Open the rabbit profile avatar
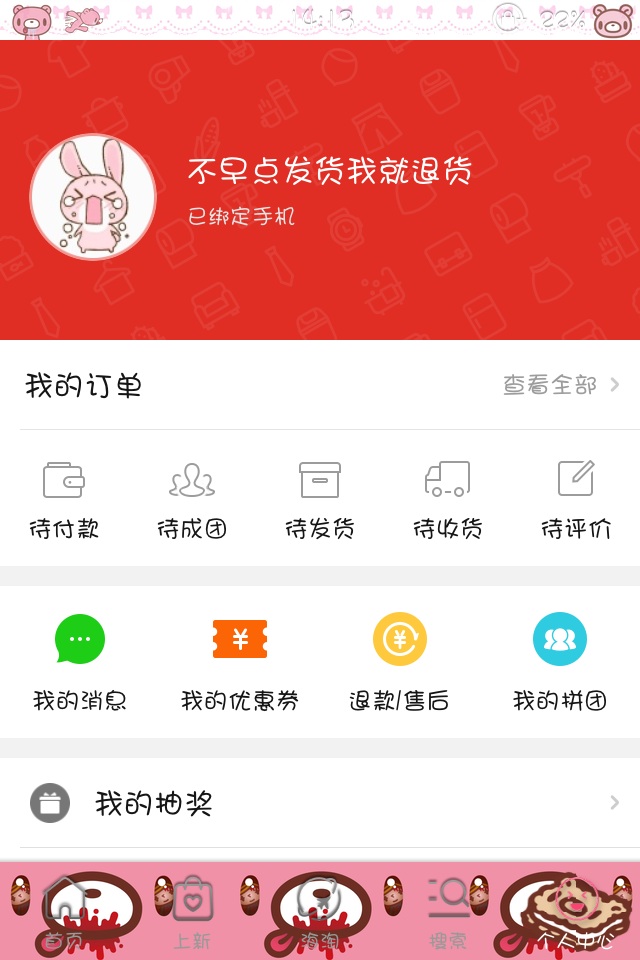This screenshot has width=640, height=960. (x=93, y=197)
